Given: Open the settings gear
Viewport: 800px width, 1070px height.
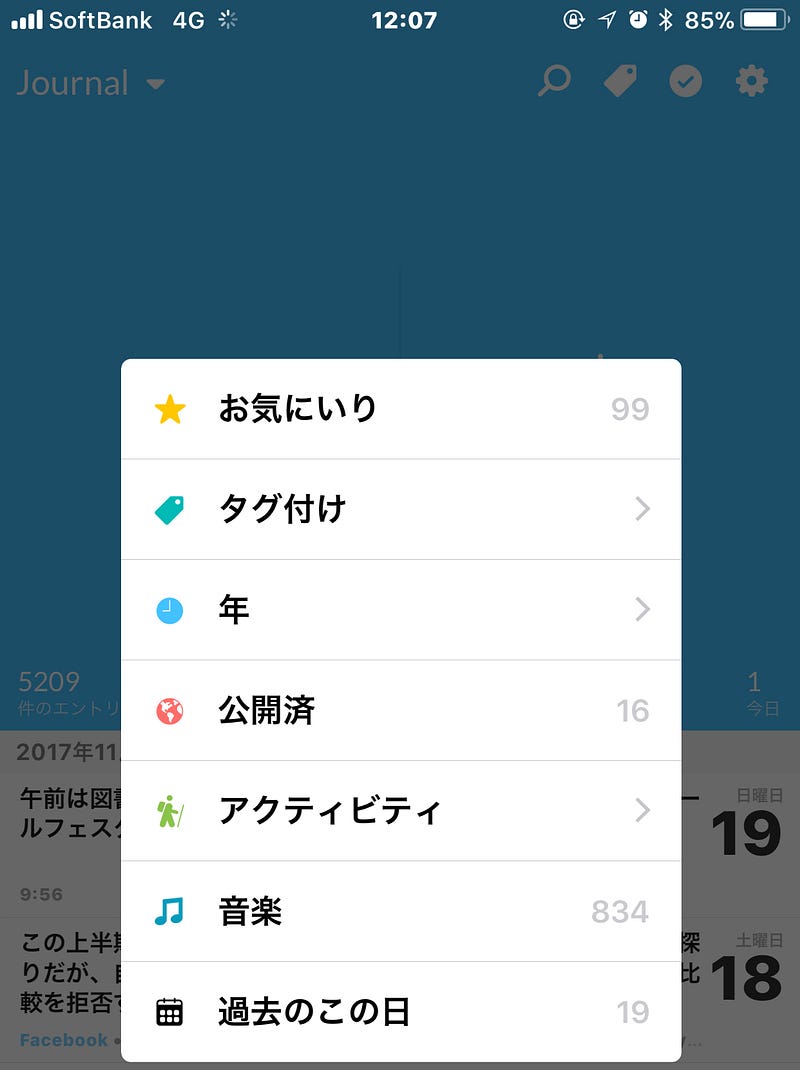Looking at the screenshot, I should (x=751, y=81).
